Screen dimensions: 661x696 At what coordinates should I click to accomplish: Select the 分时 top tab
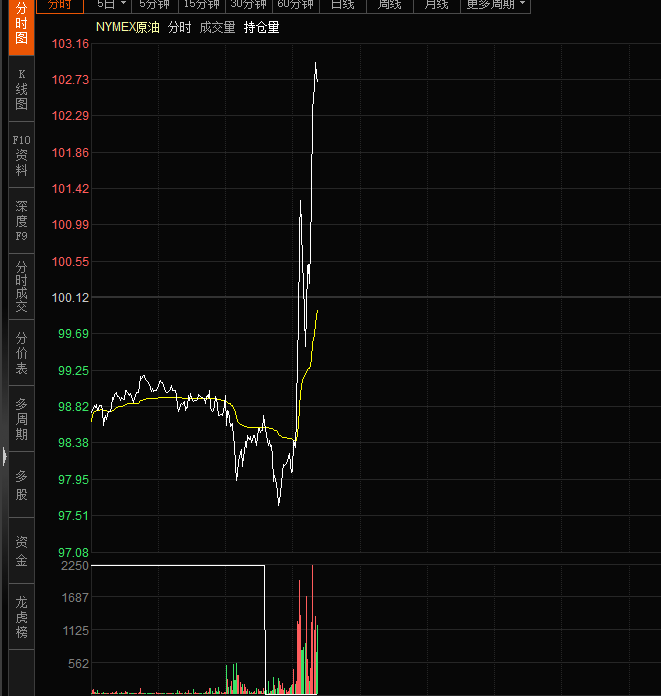tap(61, 5)
